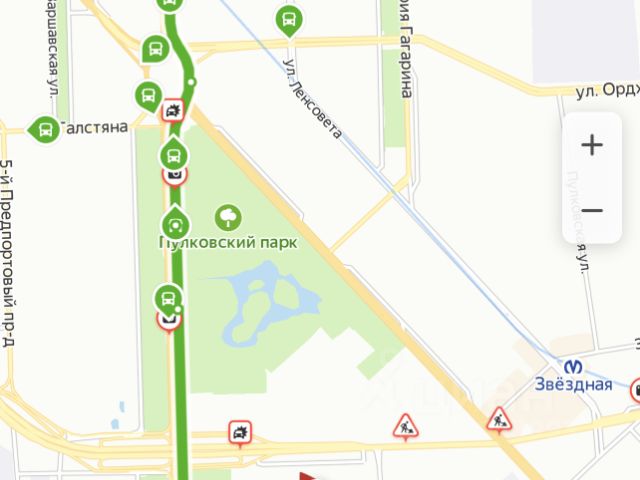Open bus stop marker beside Галстяна street label
The image size is (640, 480).
pyautogui.click(x=44, y=128)
